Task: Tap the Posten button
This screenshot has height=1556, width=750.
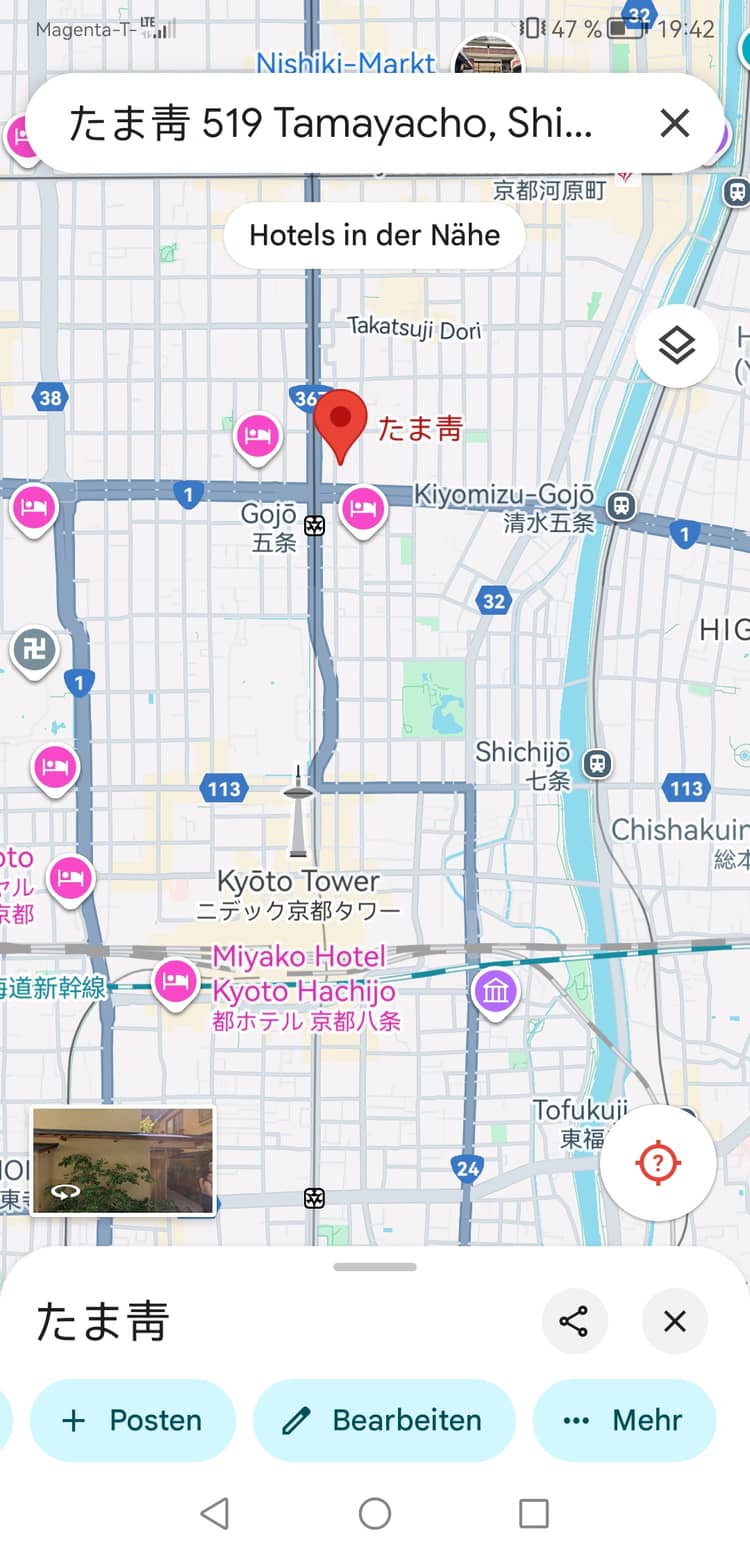Action: point(134,1420)
